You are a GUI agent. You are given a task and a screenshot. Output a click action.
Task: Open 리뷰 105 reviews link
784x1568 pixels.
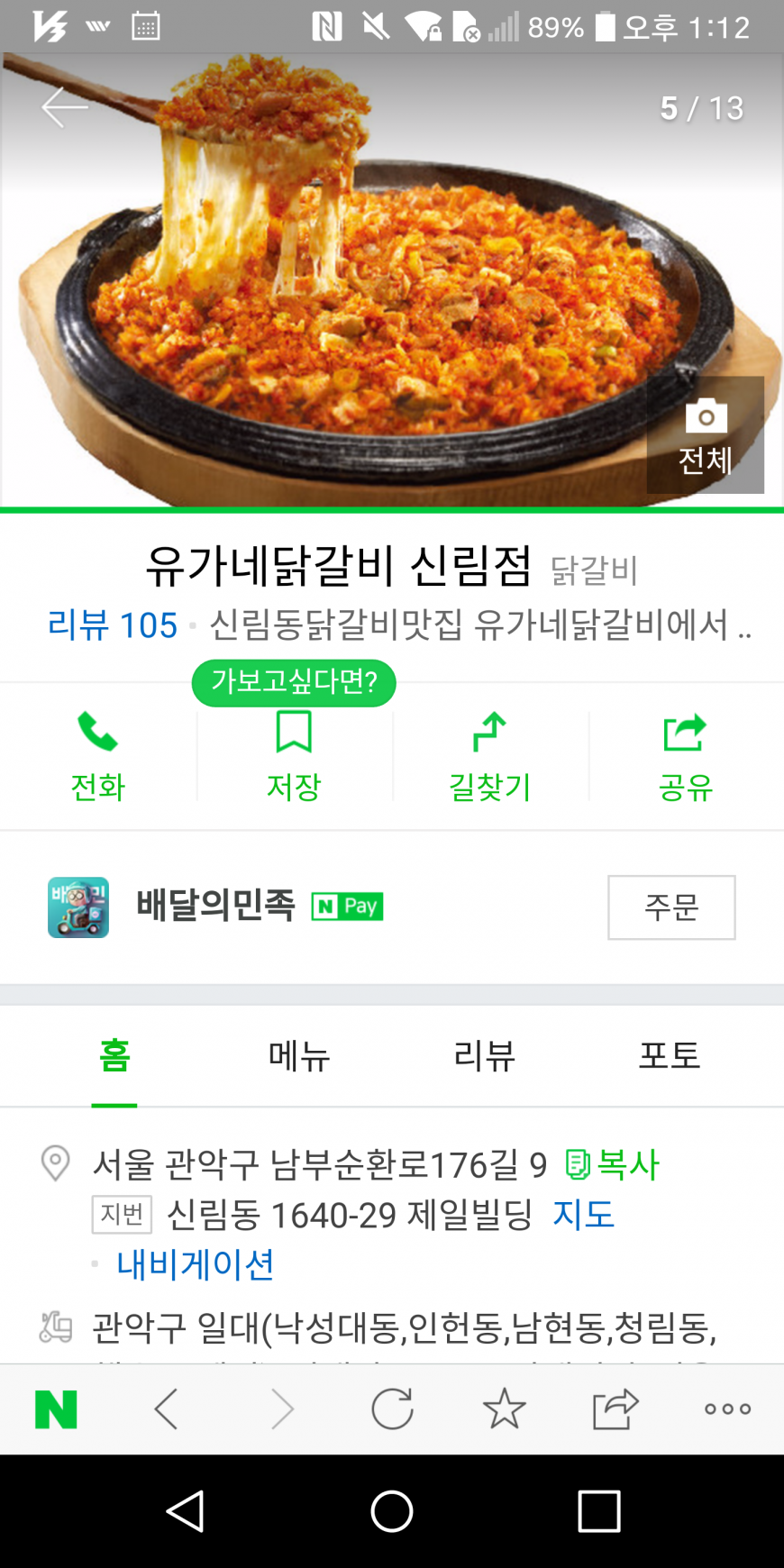click(113, 624)
